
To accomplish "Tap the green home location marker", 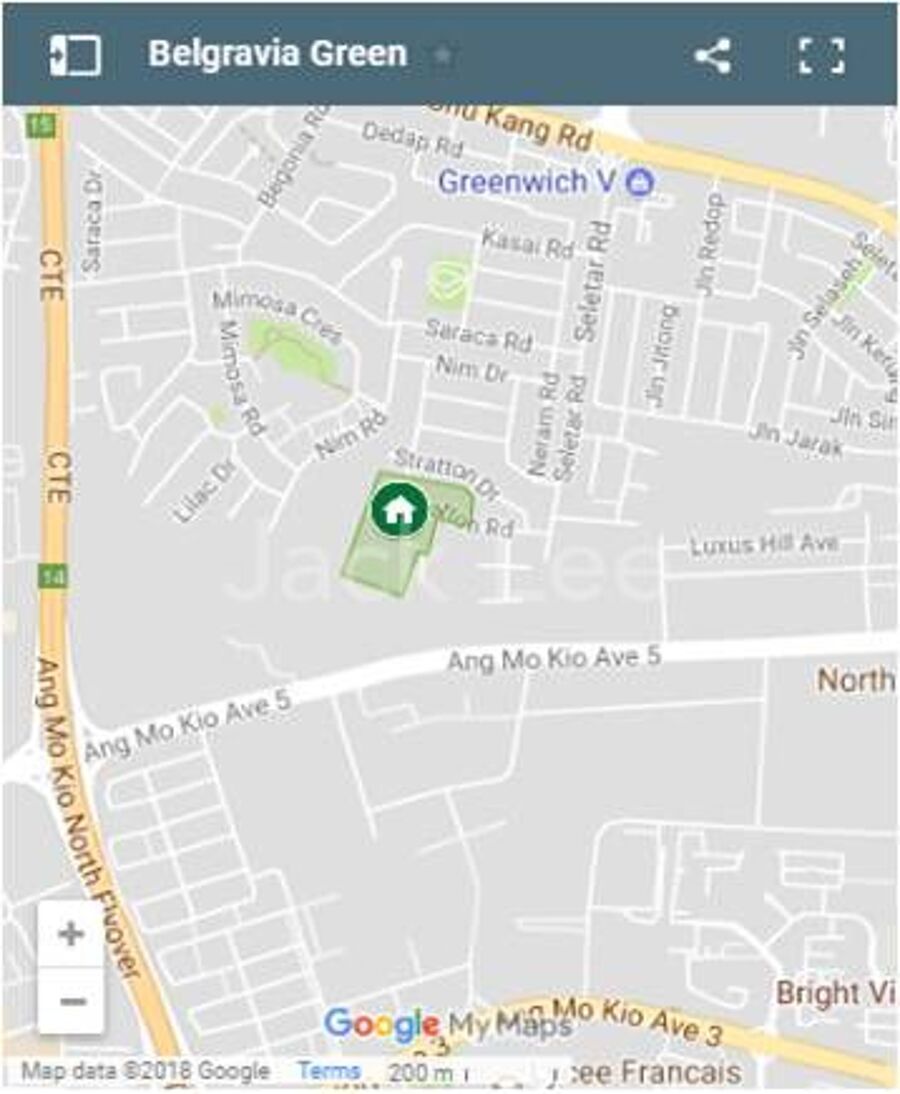I will [399, 509].
